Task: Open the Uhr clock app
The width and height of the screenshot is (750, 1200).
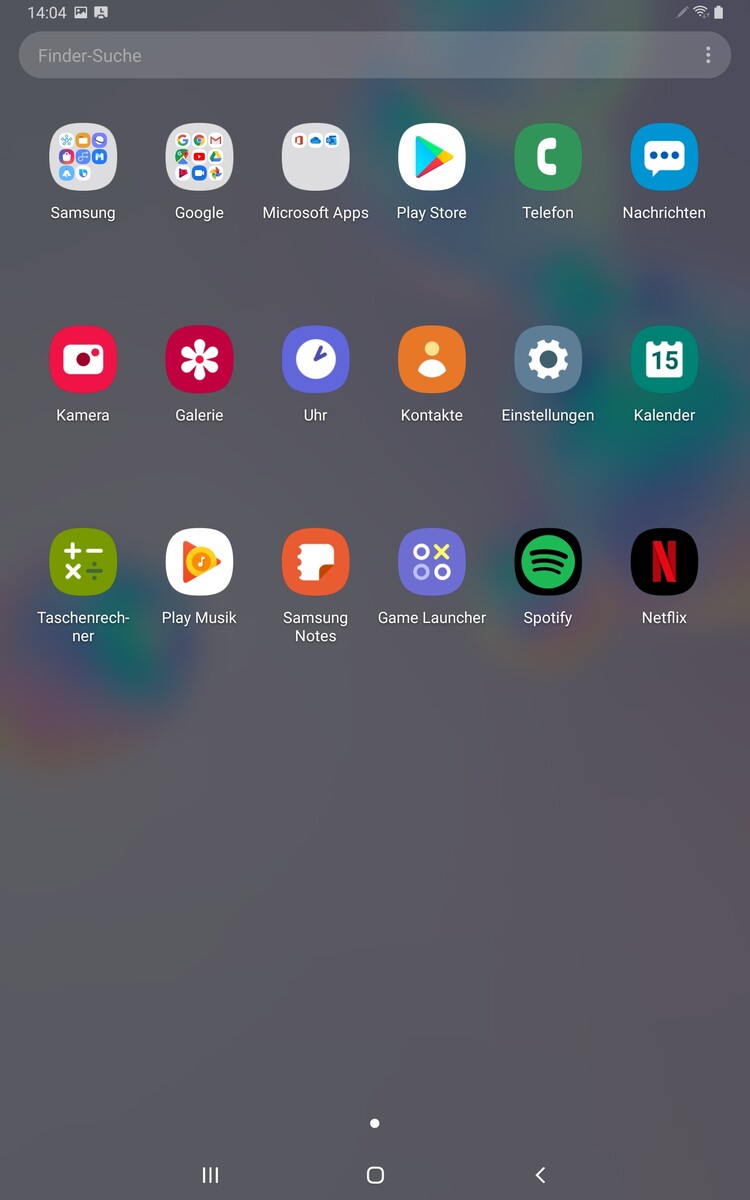Action: pos(315,360)
